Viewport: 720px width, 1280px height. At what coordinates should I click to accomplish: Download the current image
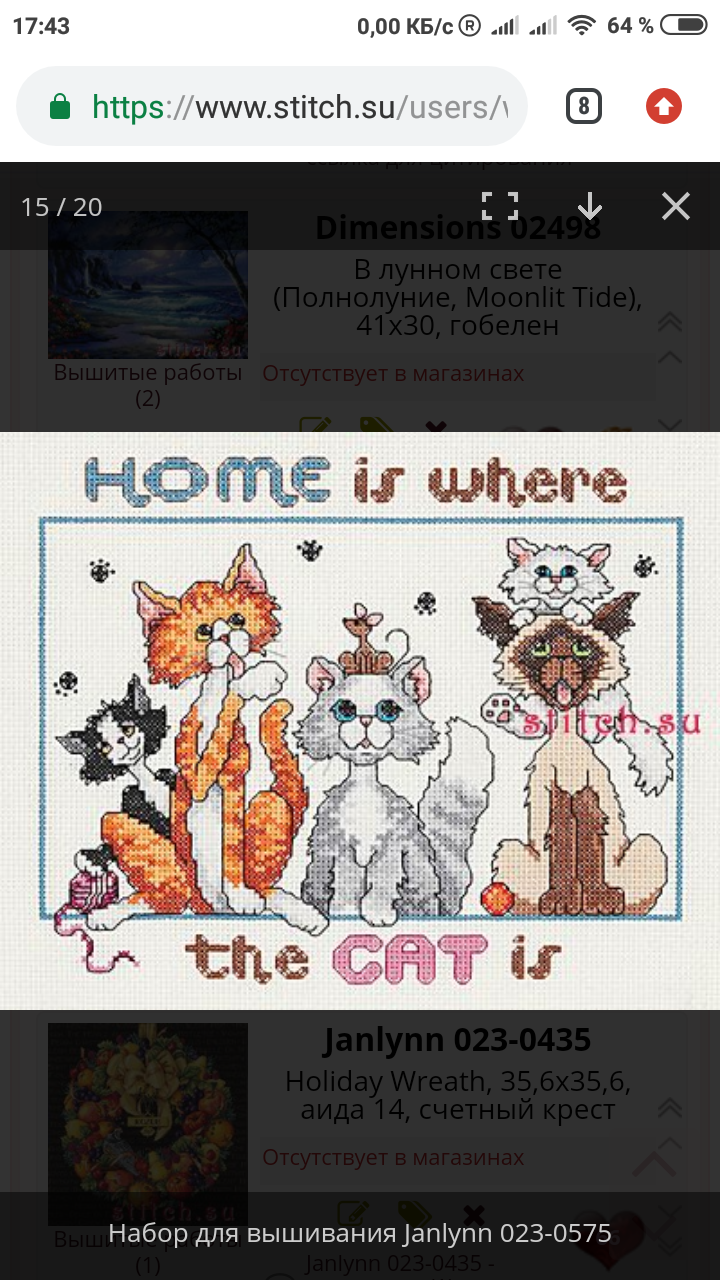[x=590, y=207]
